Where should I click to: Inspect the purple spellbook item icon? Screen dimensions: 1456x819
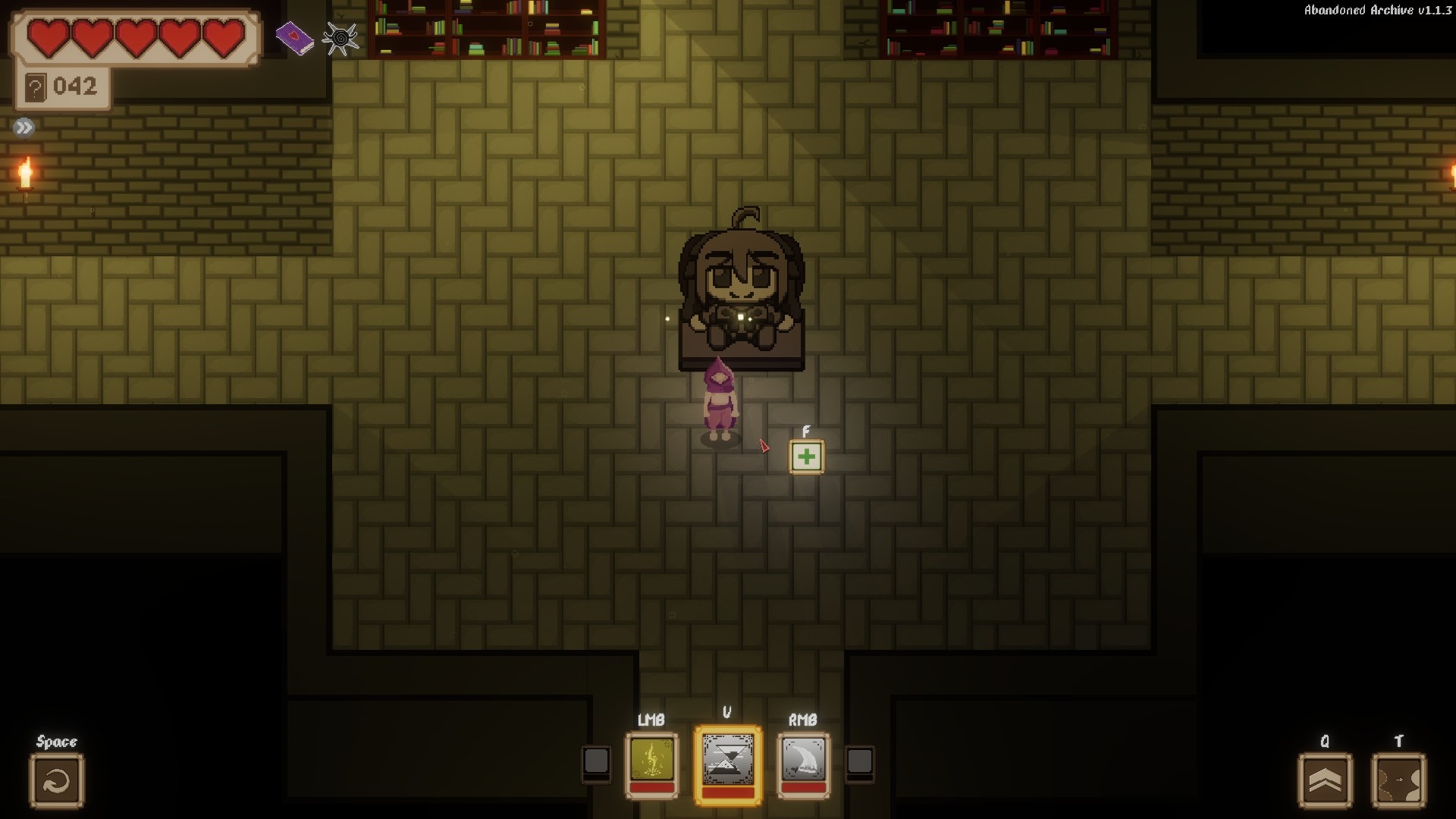click(294, 37)
